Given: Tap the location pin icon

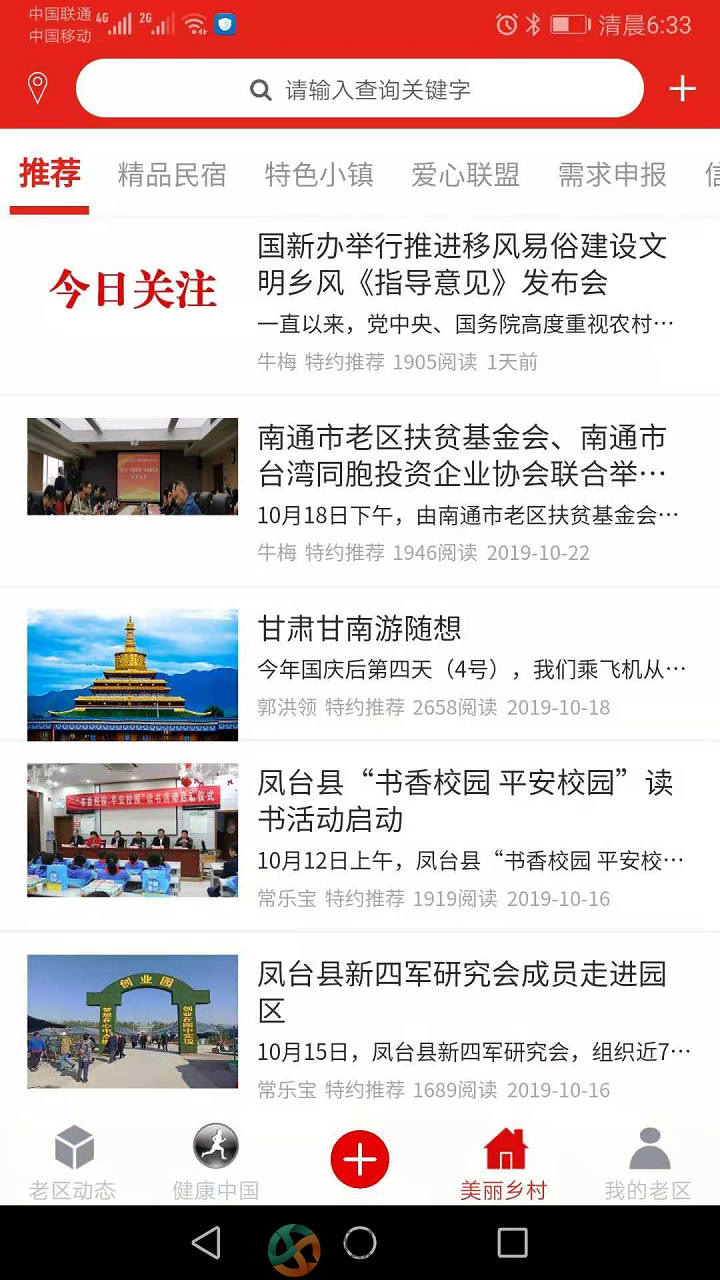Looking at the screenshot, I should pyautogui.click(x=38, y=88).
